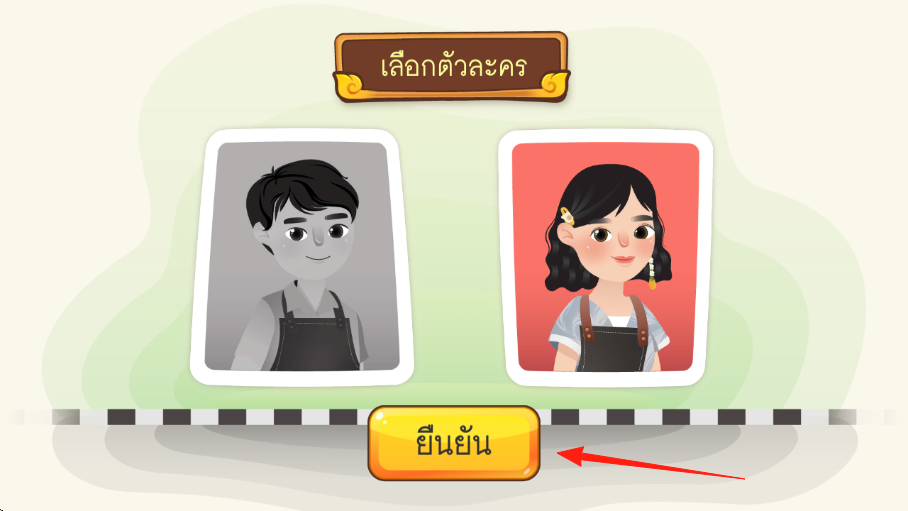Image resolution: width=908 pixels, height=511 pixels.
Task: Select the male character card
Action: (301, 257)
